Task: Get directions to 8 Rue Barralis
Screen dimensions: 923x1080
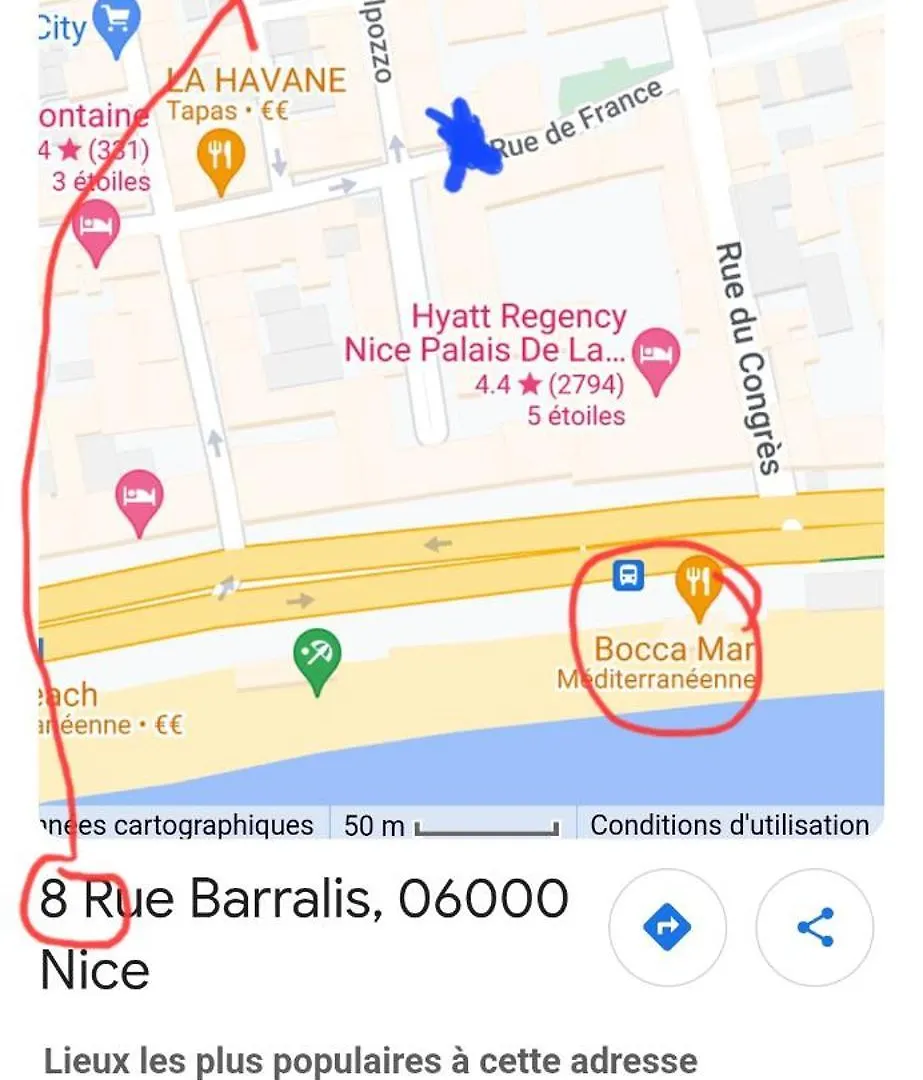Action: [x=667, y=928]
